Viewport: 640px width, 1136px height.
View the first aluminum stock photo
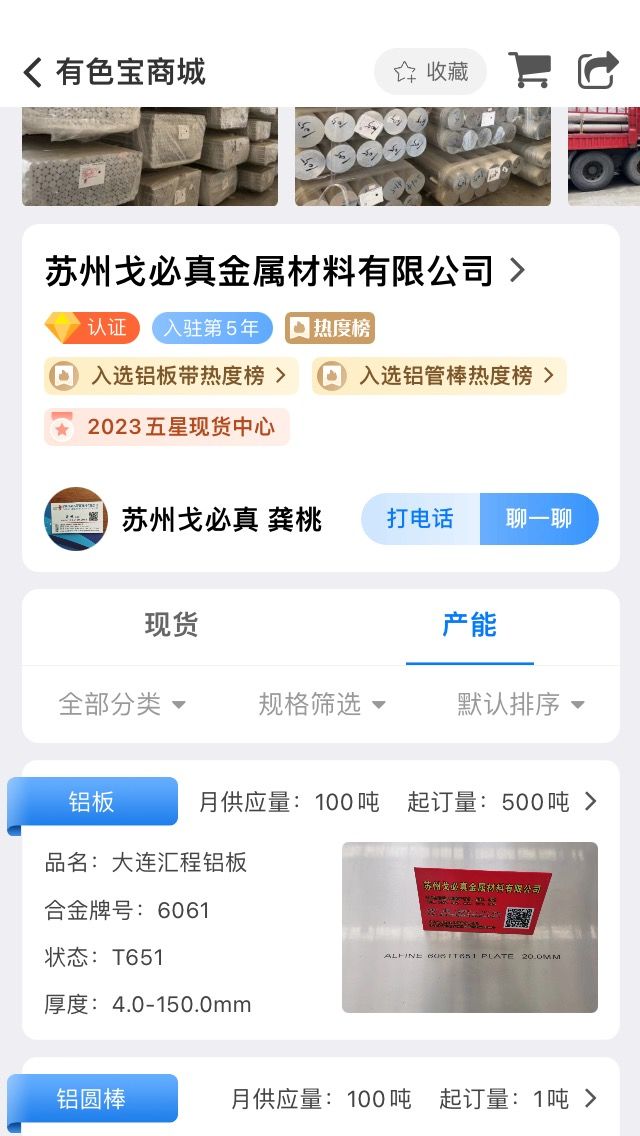[x=150, y=156]
